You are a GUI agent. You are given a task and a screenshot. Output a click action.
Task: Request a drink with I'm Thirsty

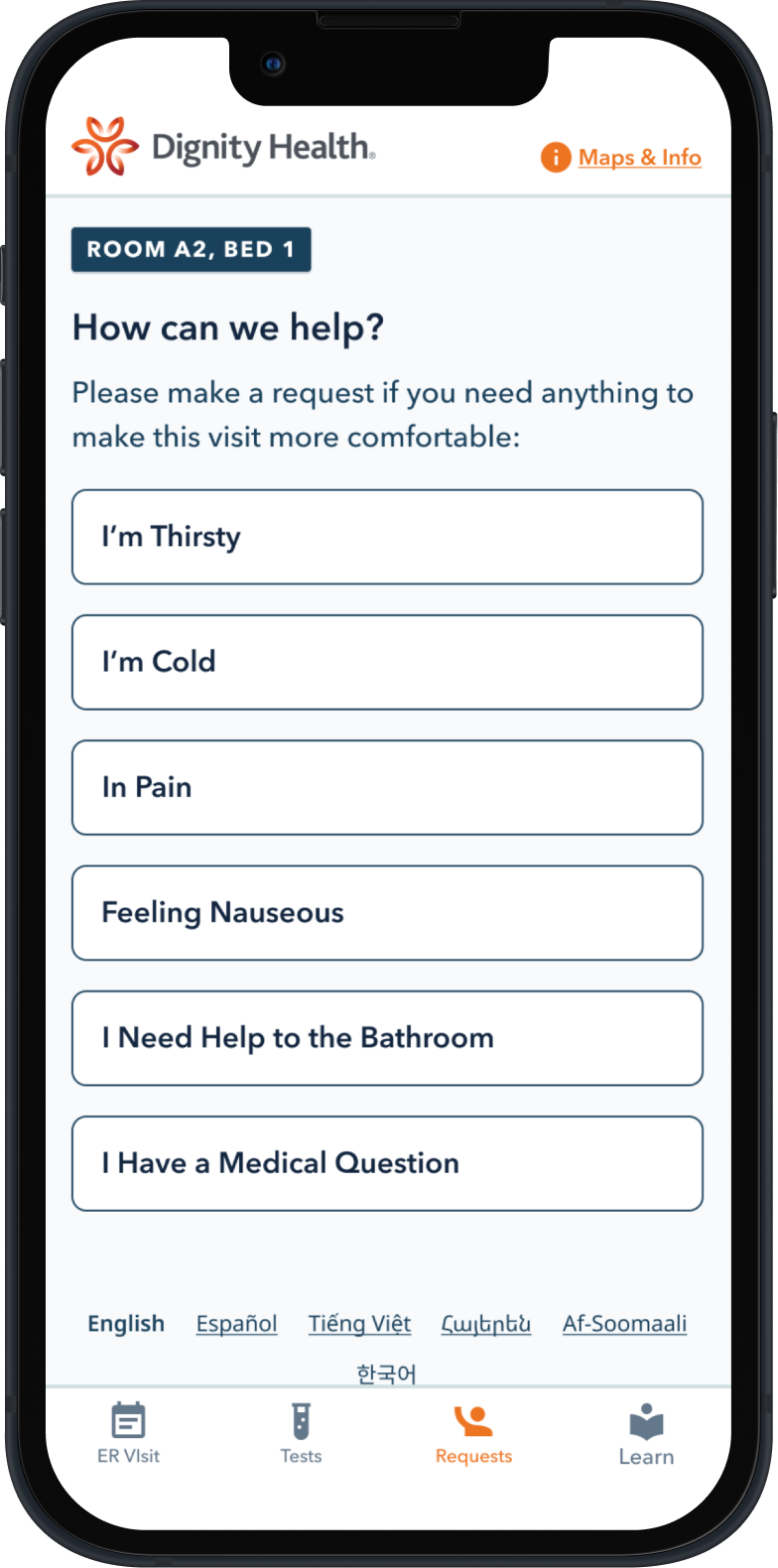click(387, 537)
